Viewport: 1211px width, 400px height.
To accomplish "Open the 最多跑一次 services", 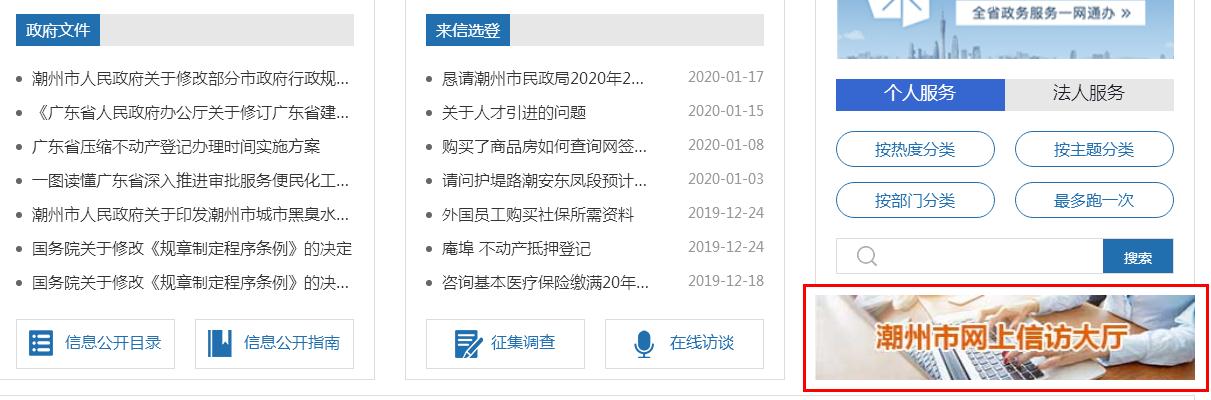I will coord(1094,200).
